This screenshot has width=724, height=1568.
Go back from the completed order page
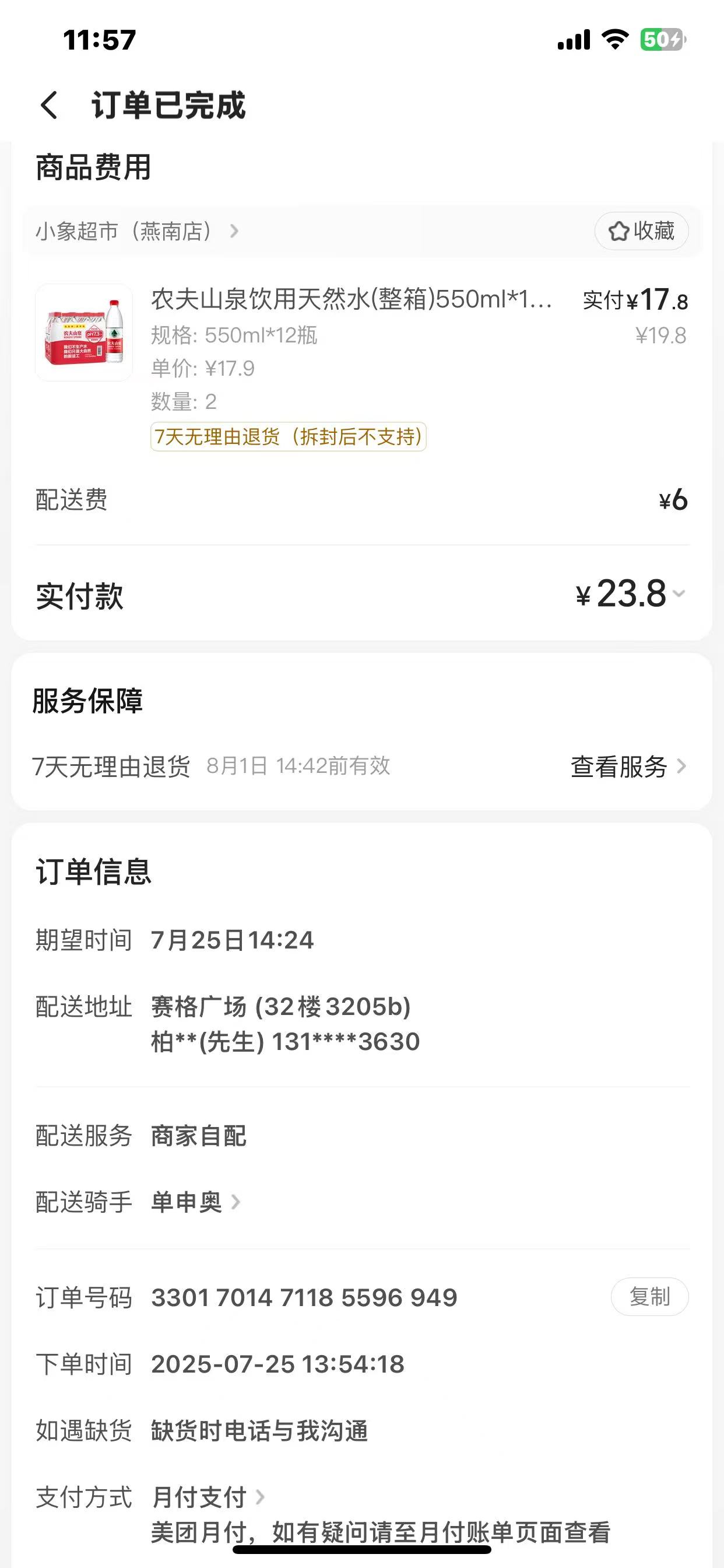point(50,104)
